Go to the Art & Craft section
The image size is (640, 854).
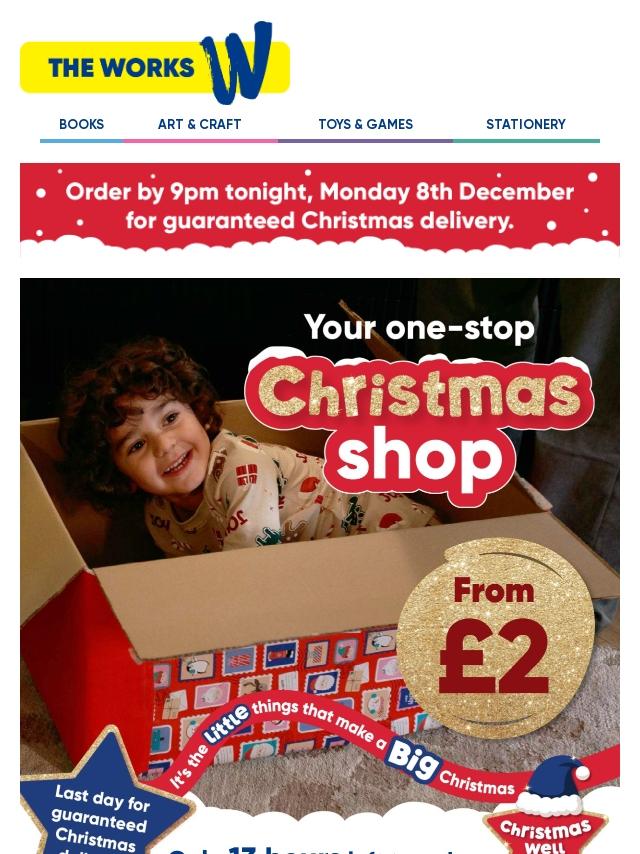tap(199, 125)
